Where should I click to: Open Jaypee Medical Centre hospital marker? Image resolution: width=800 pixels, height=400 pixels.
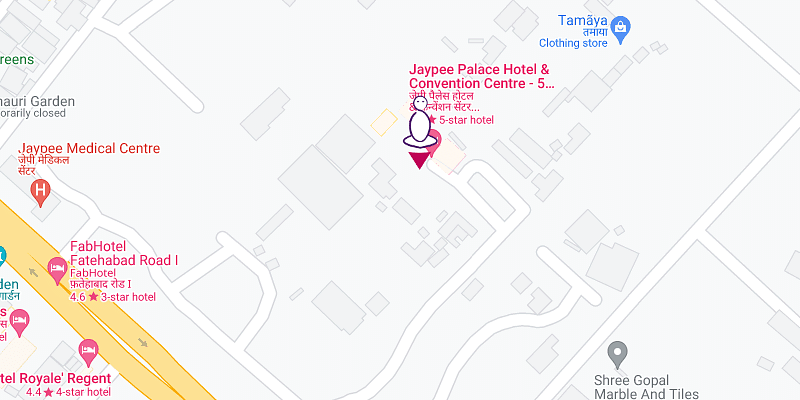(40, 190)
